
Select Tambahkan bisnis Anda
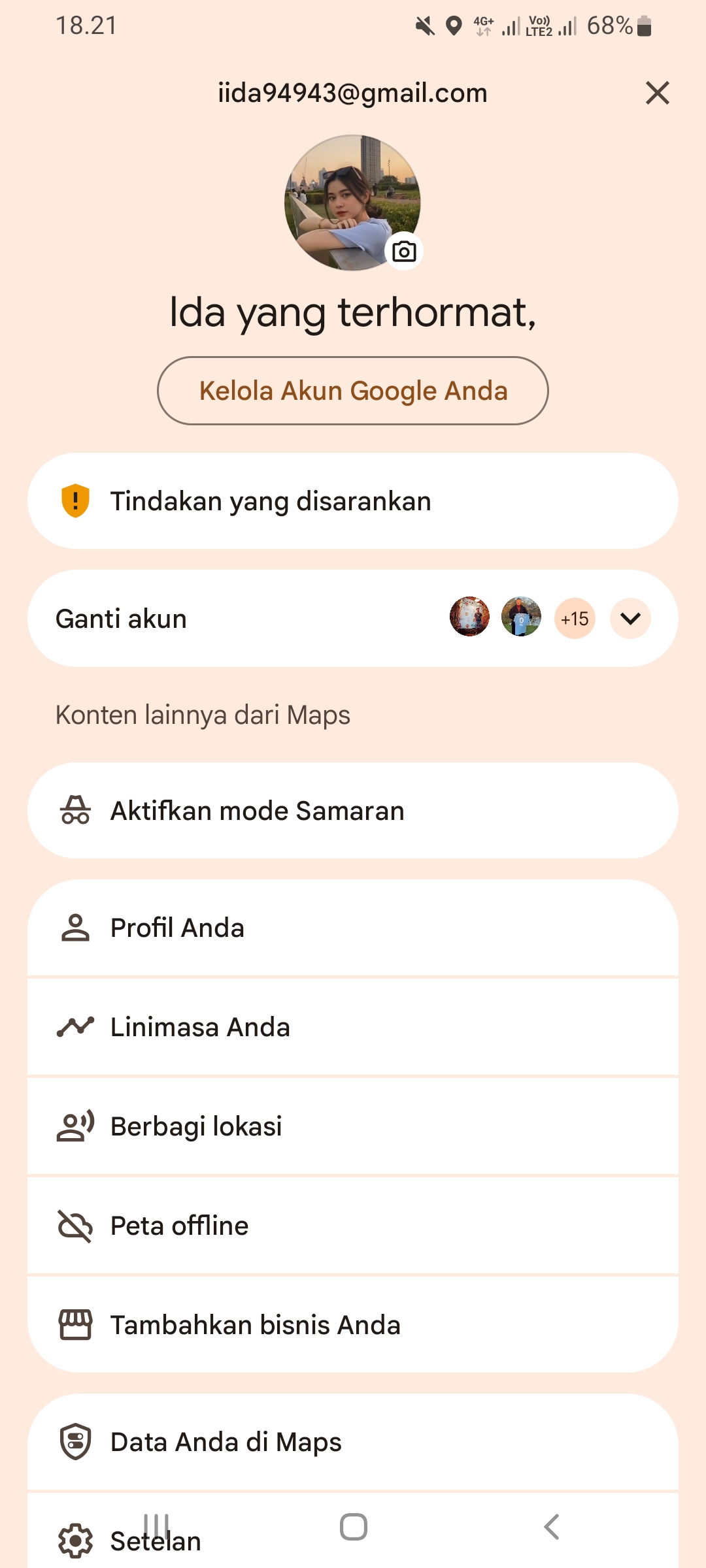[x=353, y=1325]
